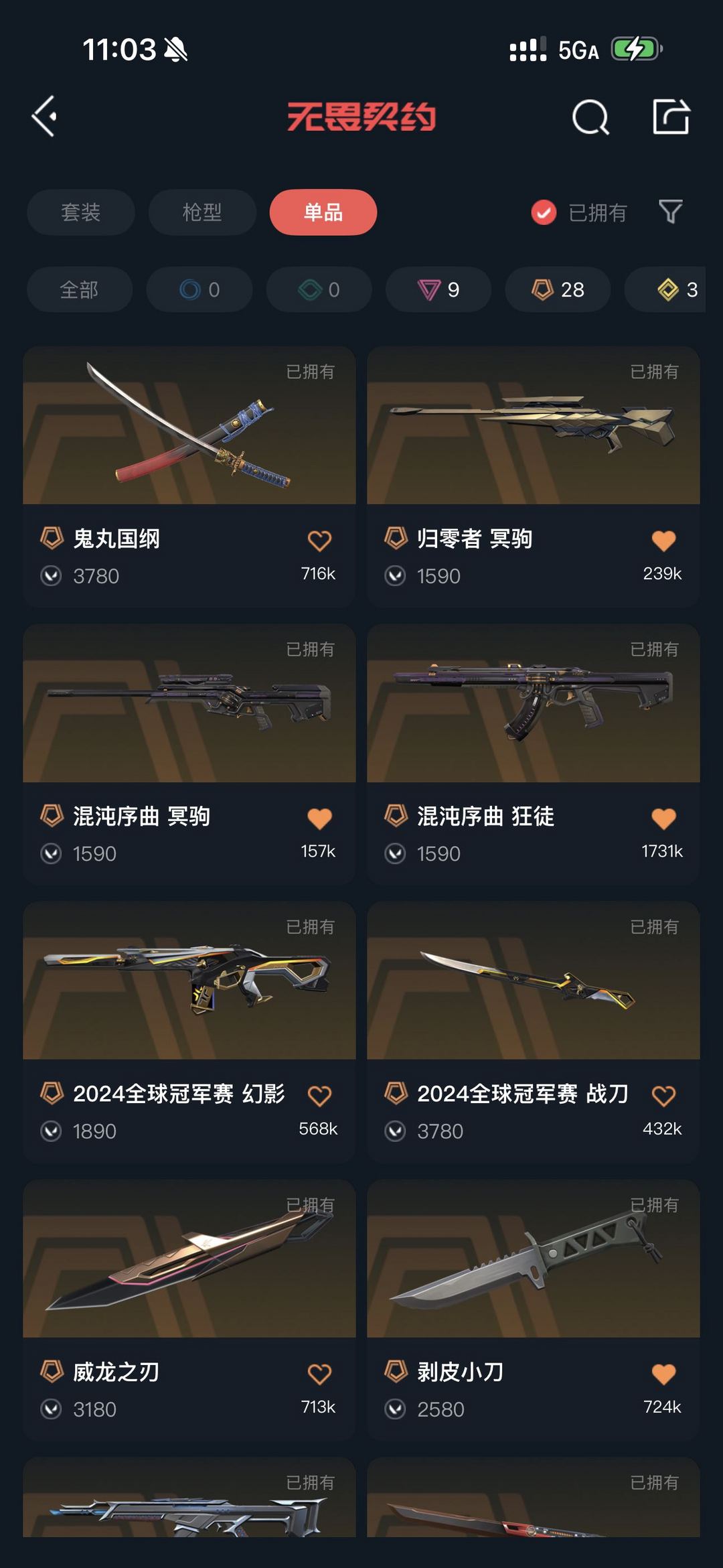Screen dimensions: 723x1568
Task: Open the search magnifier icon
Action: tap(590, 117)
